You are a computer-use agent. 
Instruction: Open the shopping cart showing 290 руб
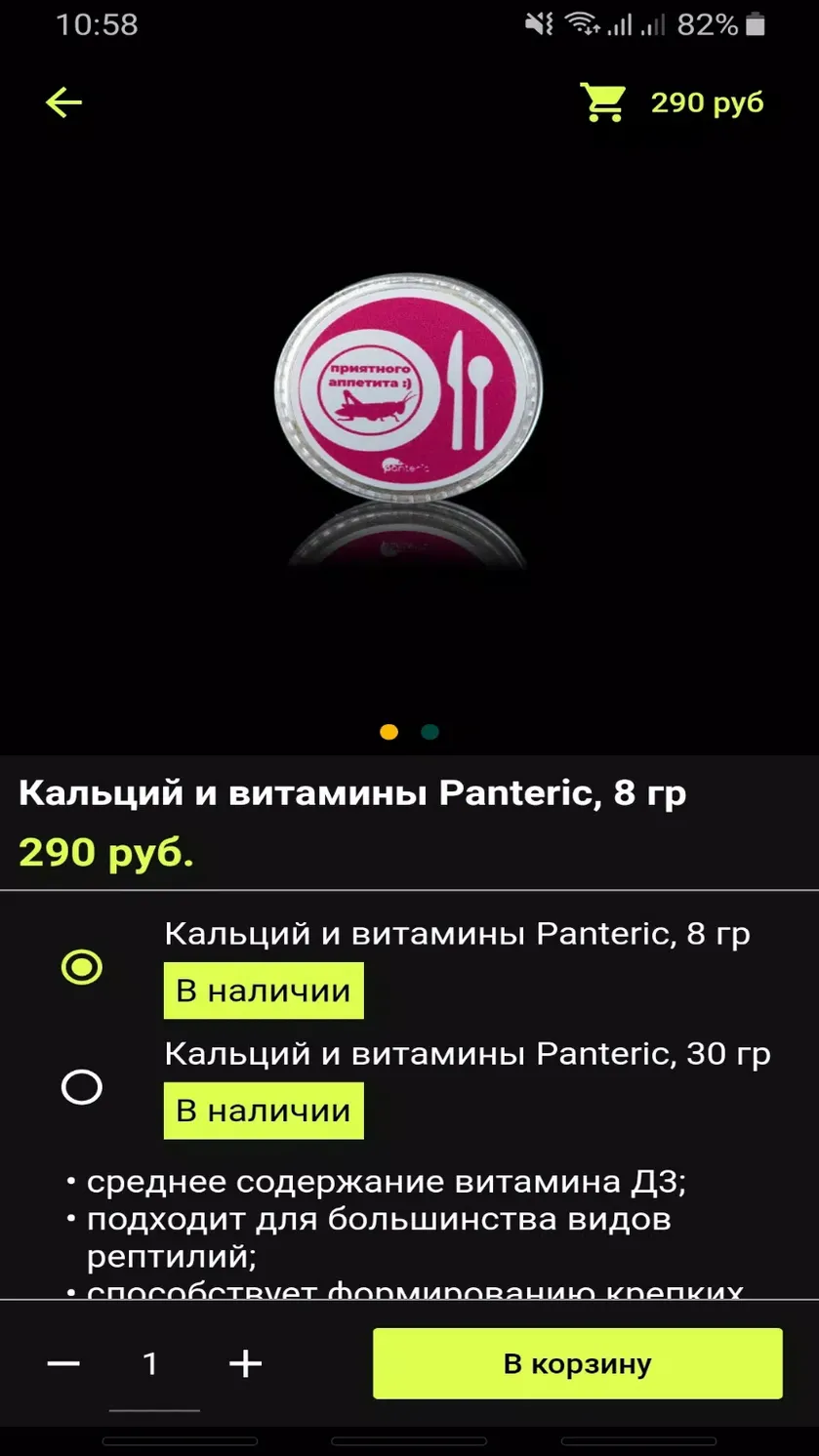pos(672,102)
